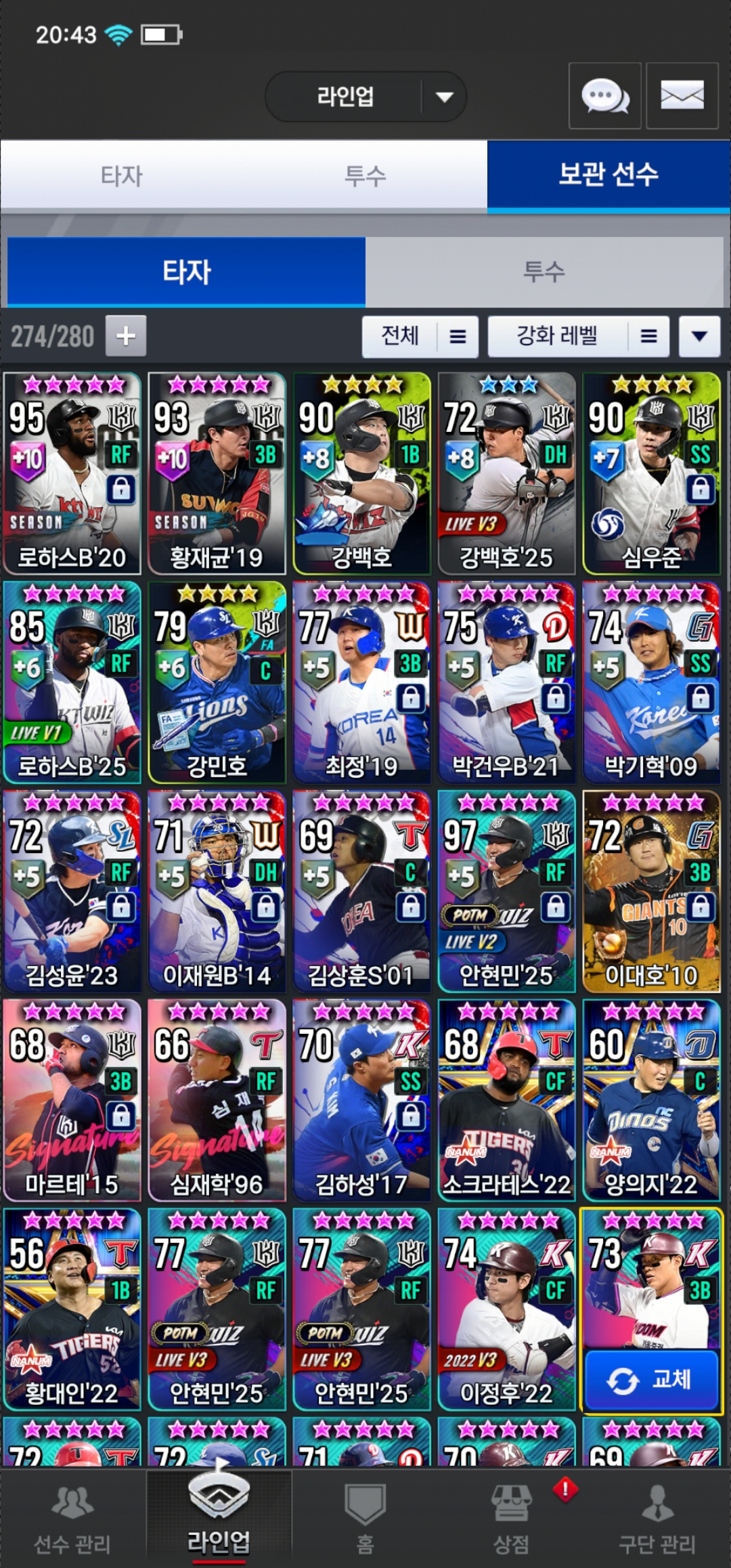Expand the 라인업 dropdown at top
The image size is (731, 1568).
coord(444,97)
